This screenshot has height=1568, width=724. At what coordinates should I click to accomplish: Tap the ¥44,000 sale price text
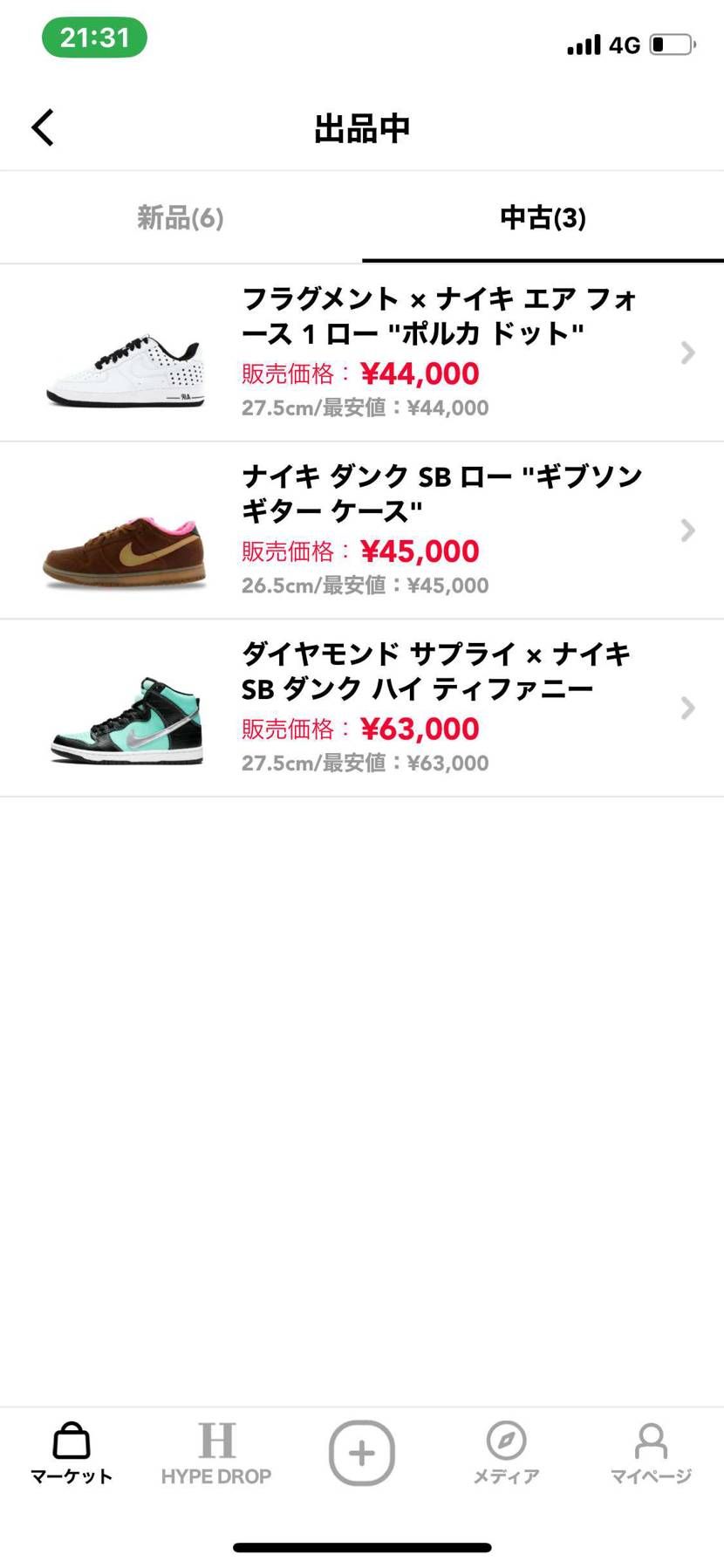click(420, 373)
